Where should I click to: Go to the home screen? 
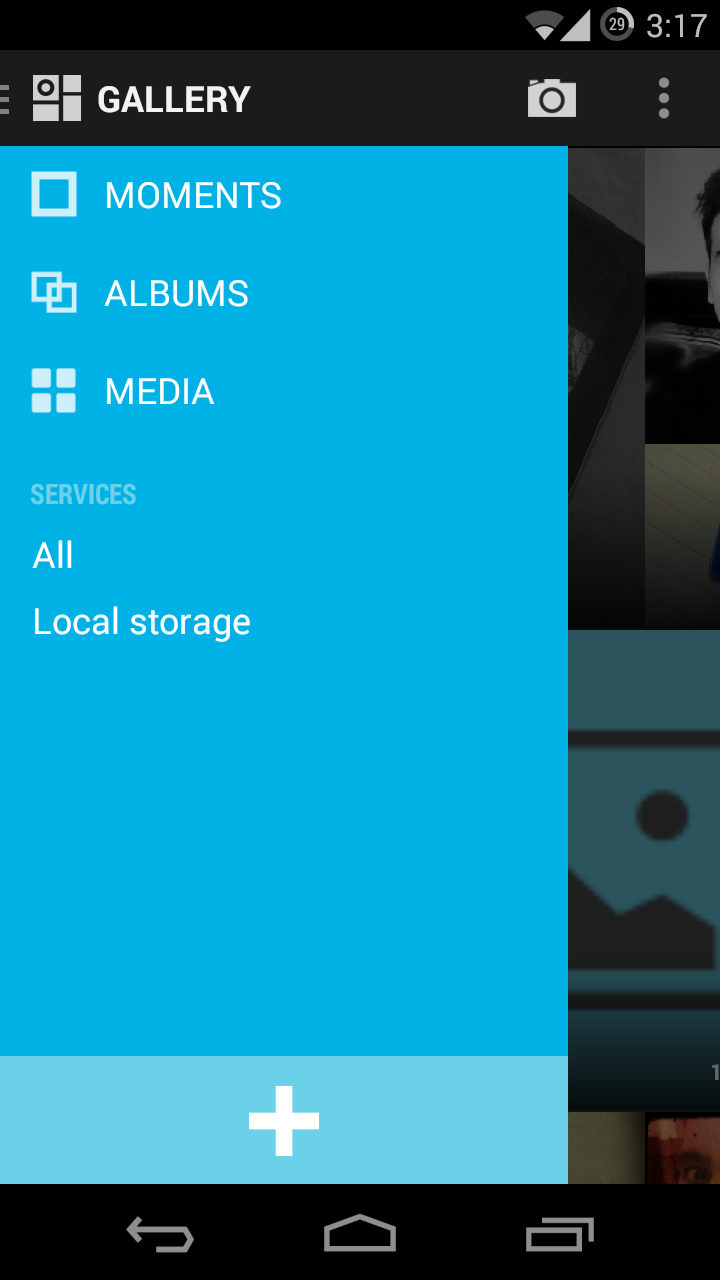(360, 1235)
